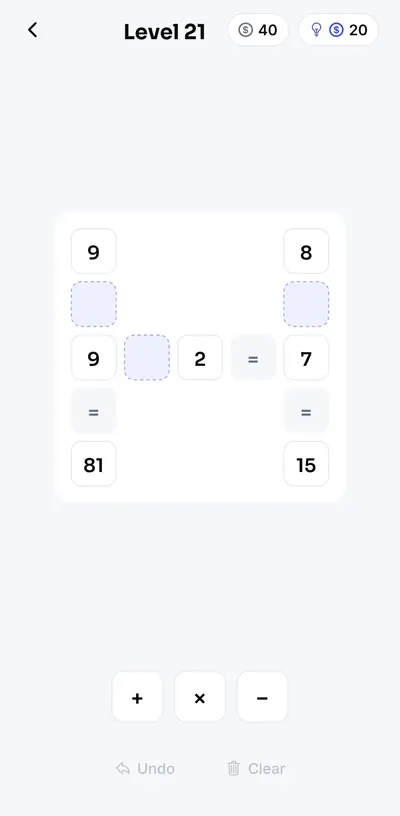The height and width of the screenshot is (816, 400).
Task: Choose the multiplication operator tile
Action: (x=200, y=697)
